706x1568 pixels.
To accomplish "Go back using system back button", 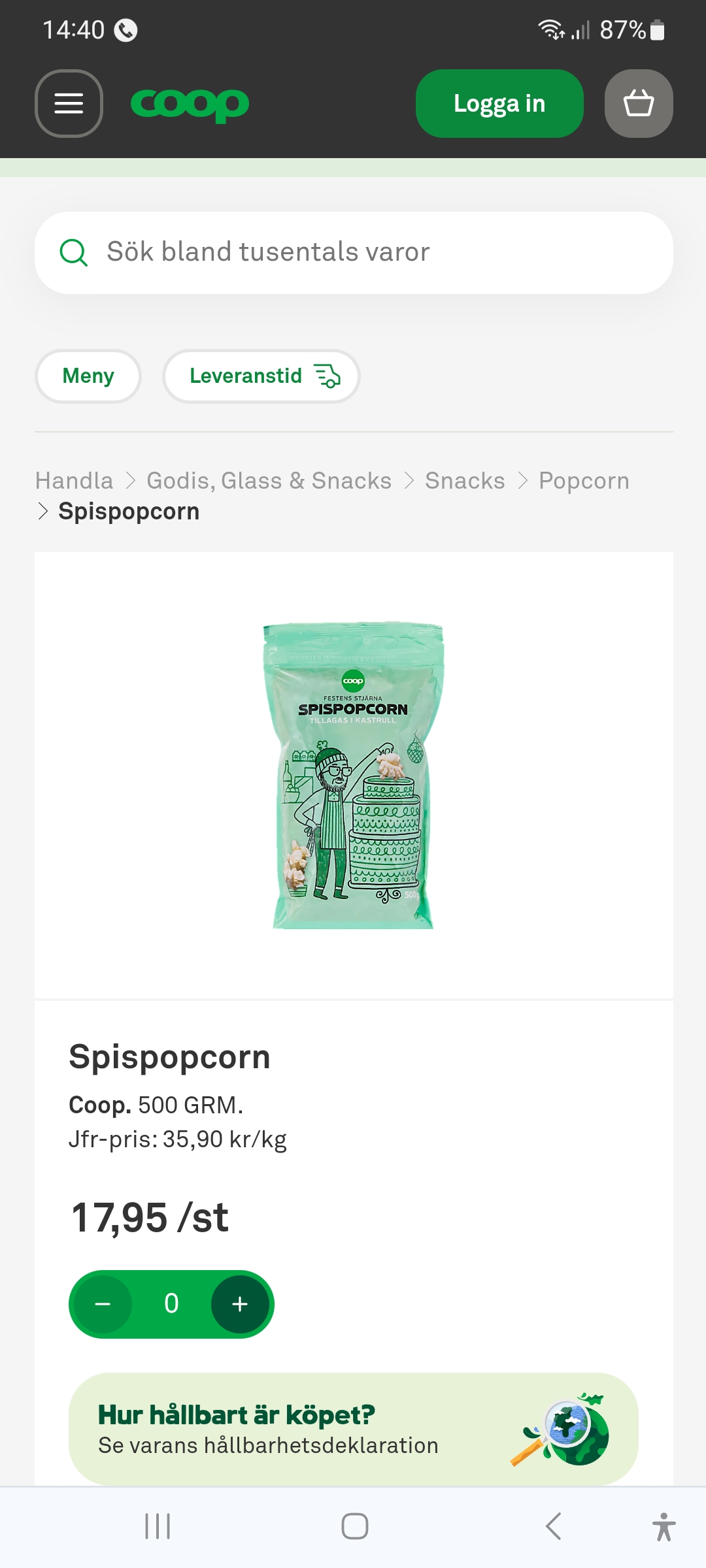I will [553, 1527].
